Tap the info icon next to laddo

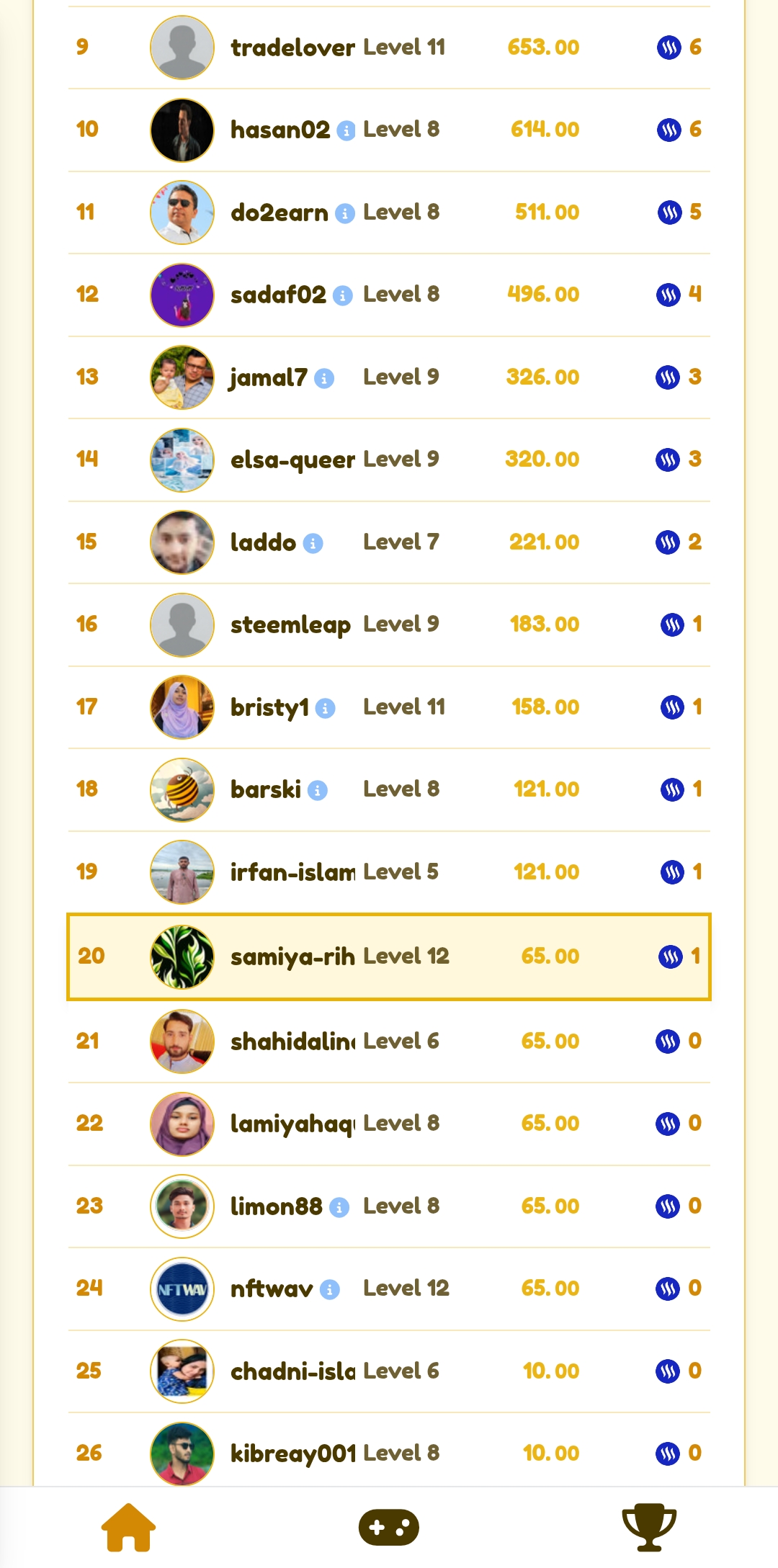click(313, 543)
